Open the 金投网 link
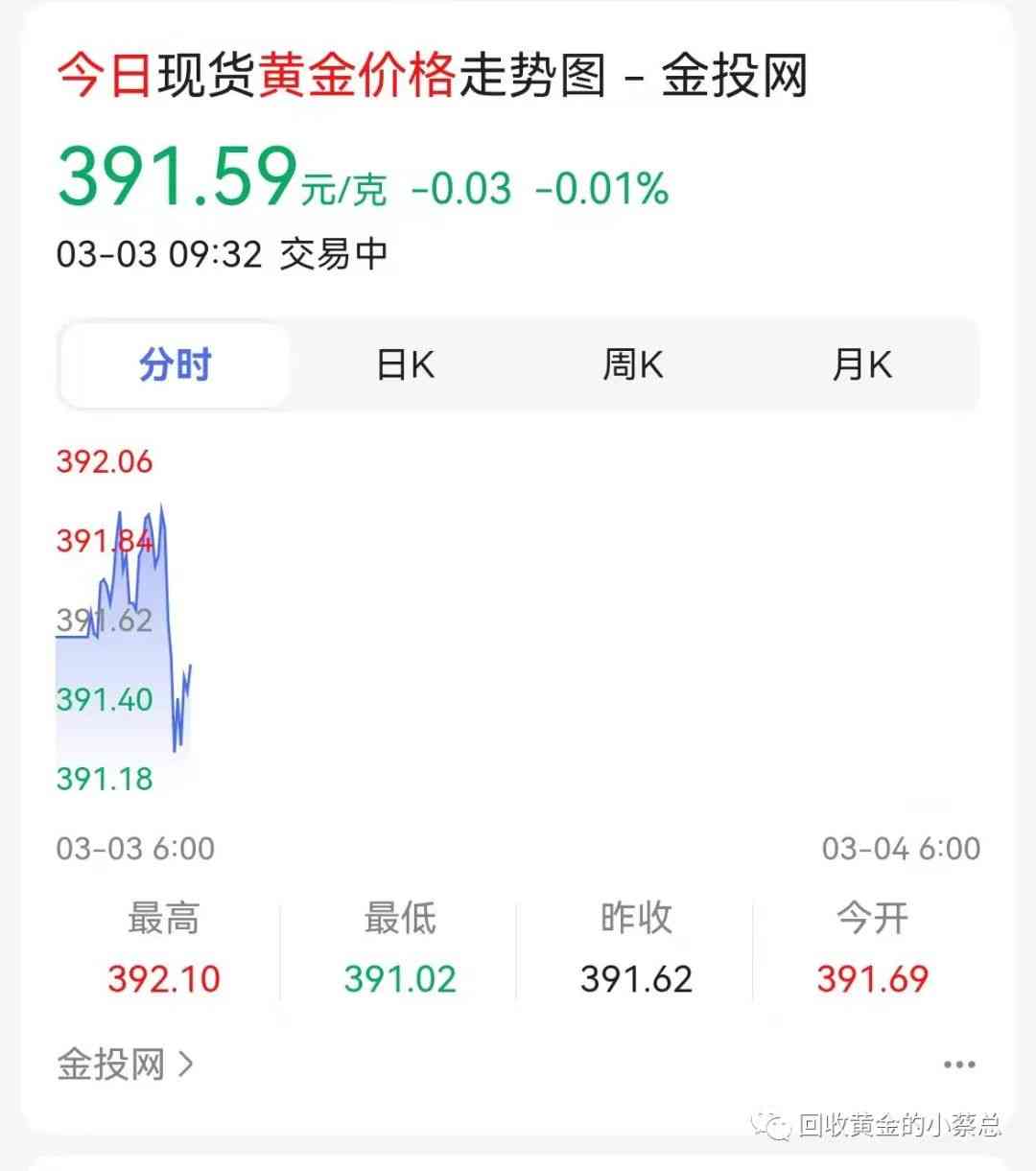Screen dimensions: 1036x1171 110,1065
